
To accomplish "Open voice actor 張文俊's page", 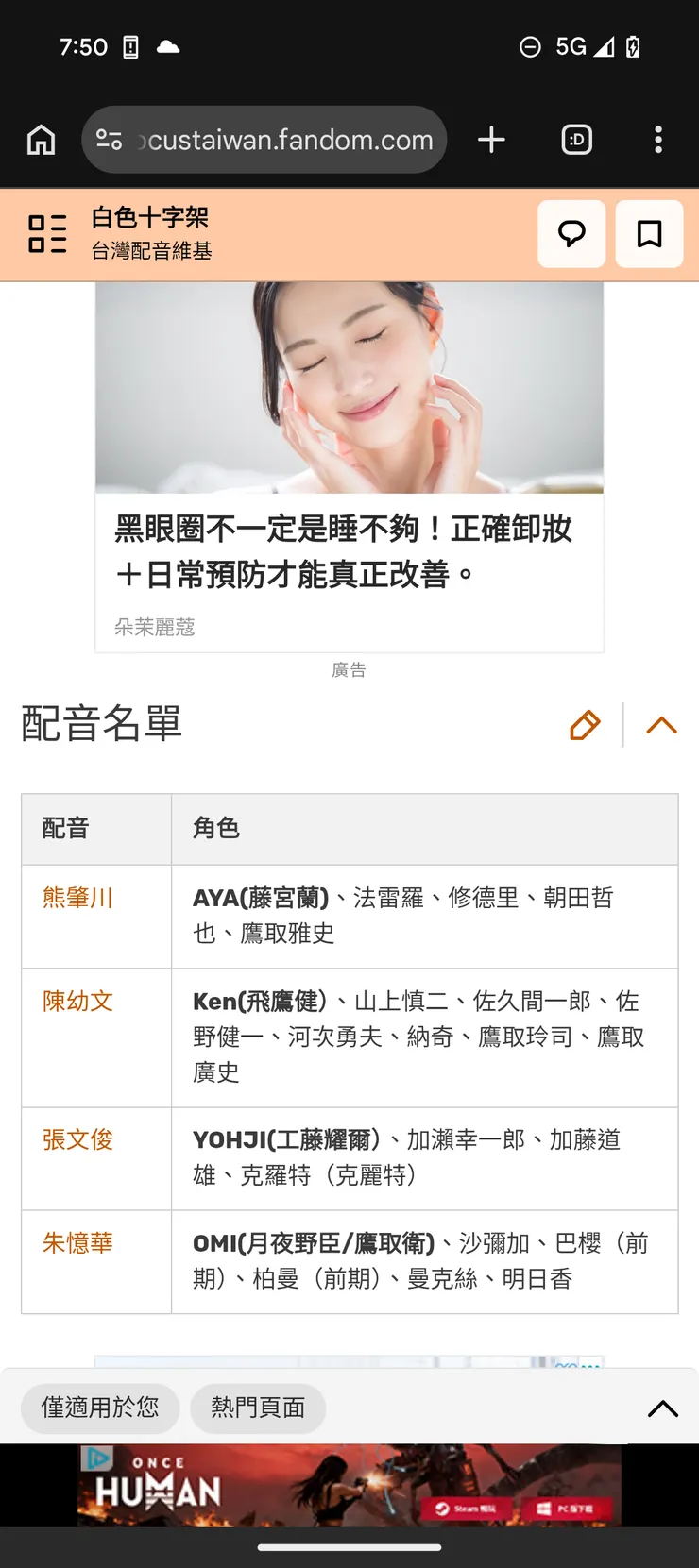I will click(x=77, y=1139).
